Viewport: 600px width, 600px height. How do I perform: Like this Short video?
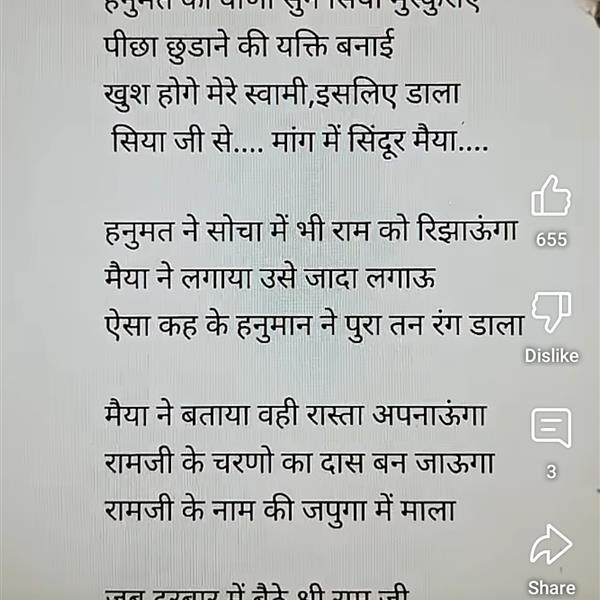pyautogui.click(x=551, y=197)
